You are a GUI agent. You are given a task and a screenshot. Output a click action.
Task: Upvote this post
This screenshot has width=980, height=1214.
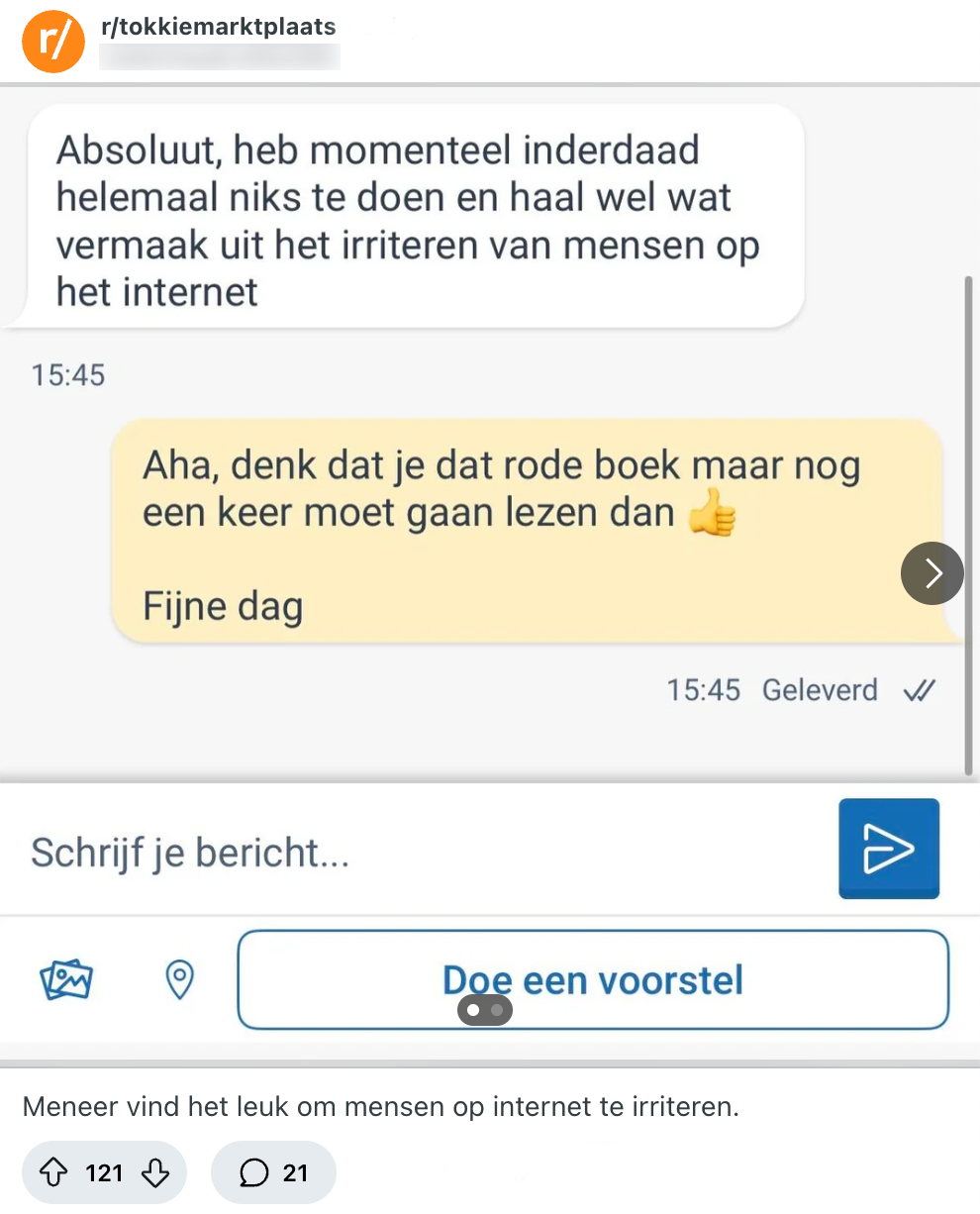52,1173
